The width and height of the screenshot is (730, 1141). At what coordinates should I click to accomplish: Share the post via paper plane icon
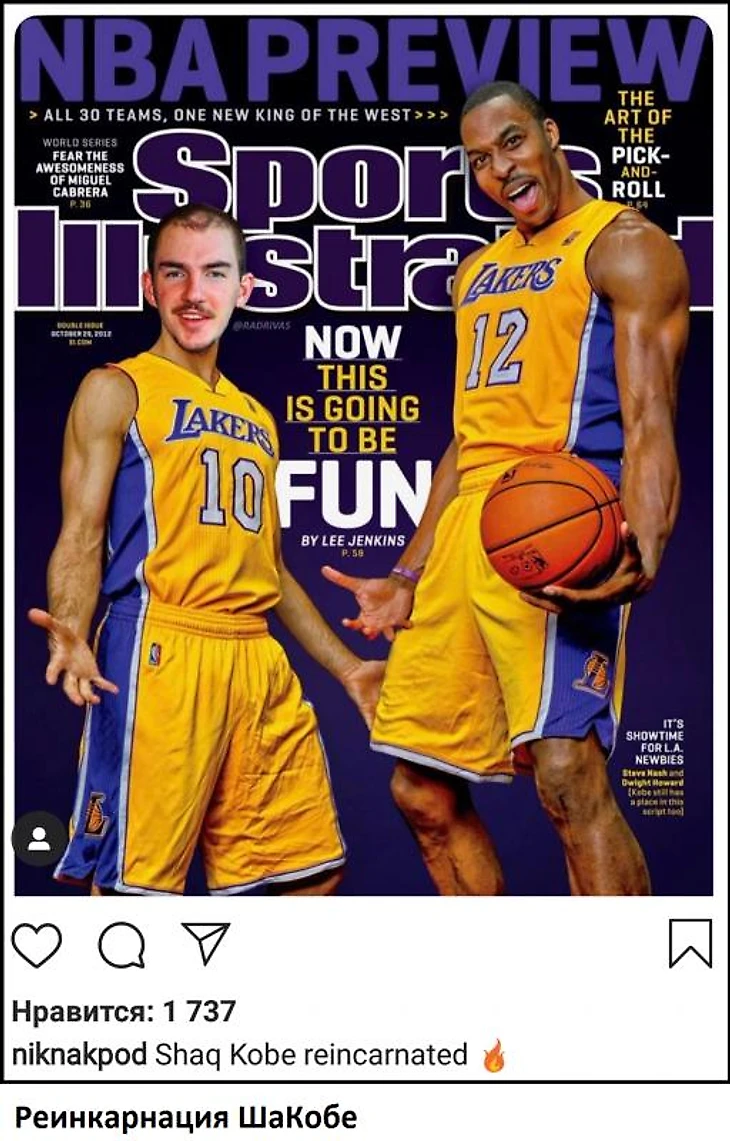click(x=206, y=943)
